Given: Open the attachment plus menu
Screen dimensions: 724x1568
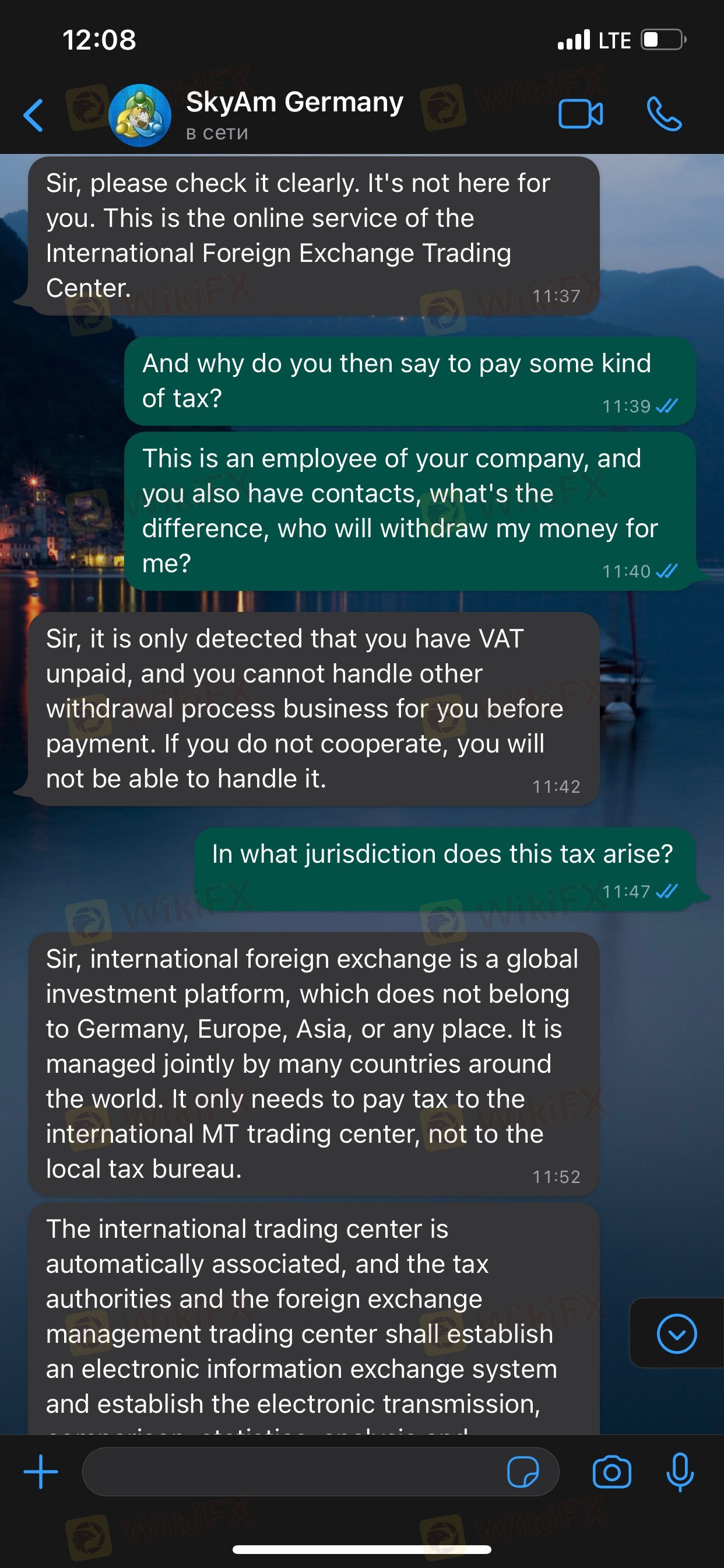Looking at the screenshot, I should [x=41, y=1472].
